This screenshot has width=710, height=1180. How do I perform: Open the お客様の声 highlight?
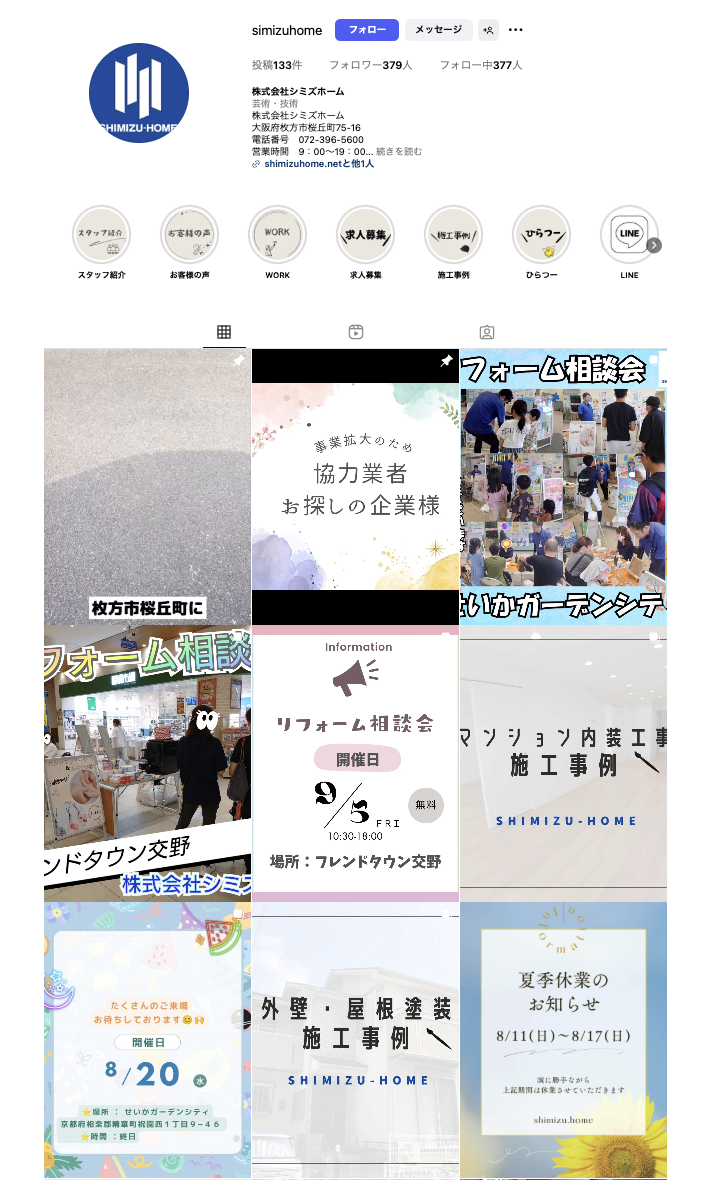click(x=189, y=235)
